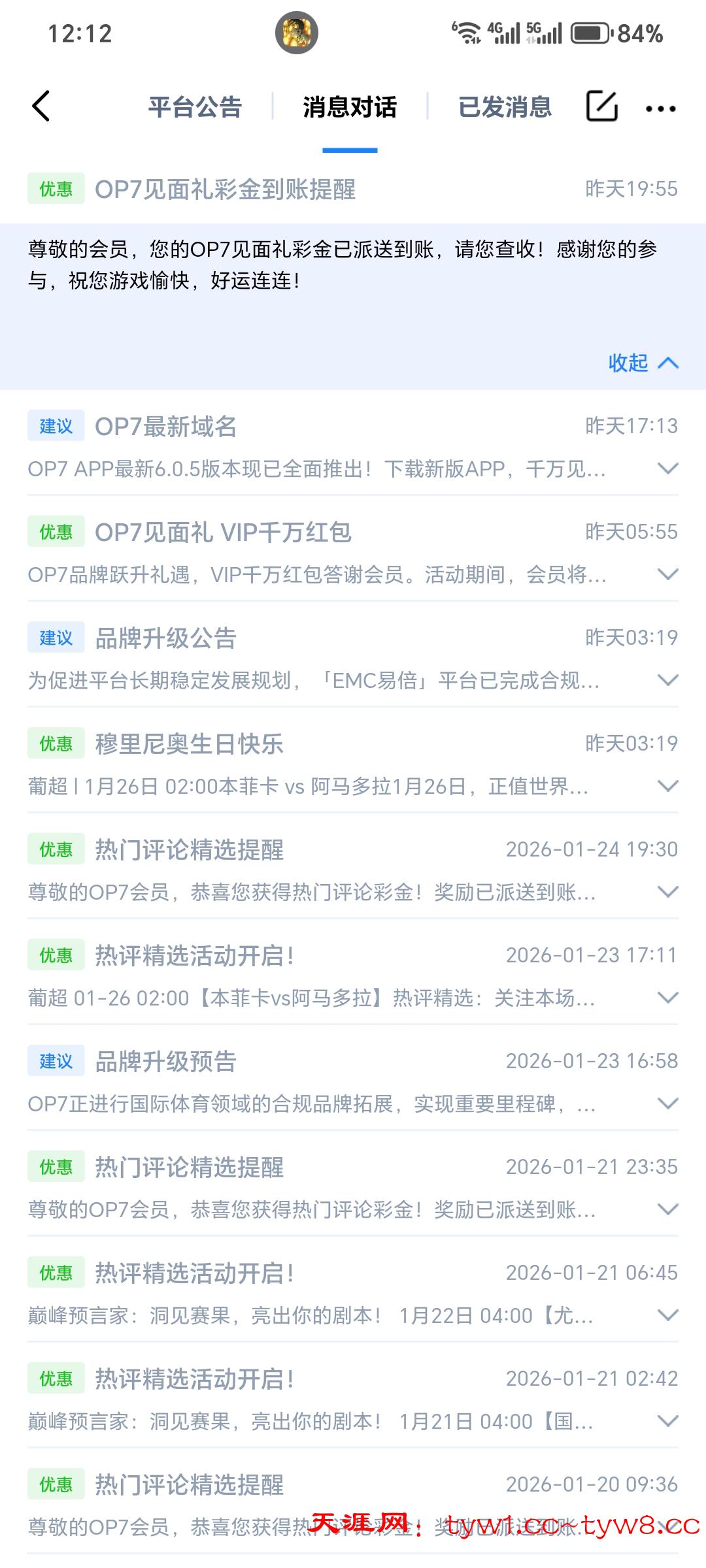
Task: Expand 热门评论精选提醒 from 2026-01-24 19:30
Action: 667,892
